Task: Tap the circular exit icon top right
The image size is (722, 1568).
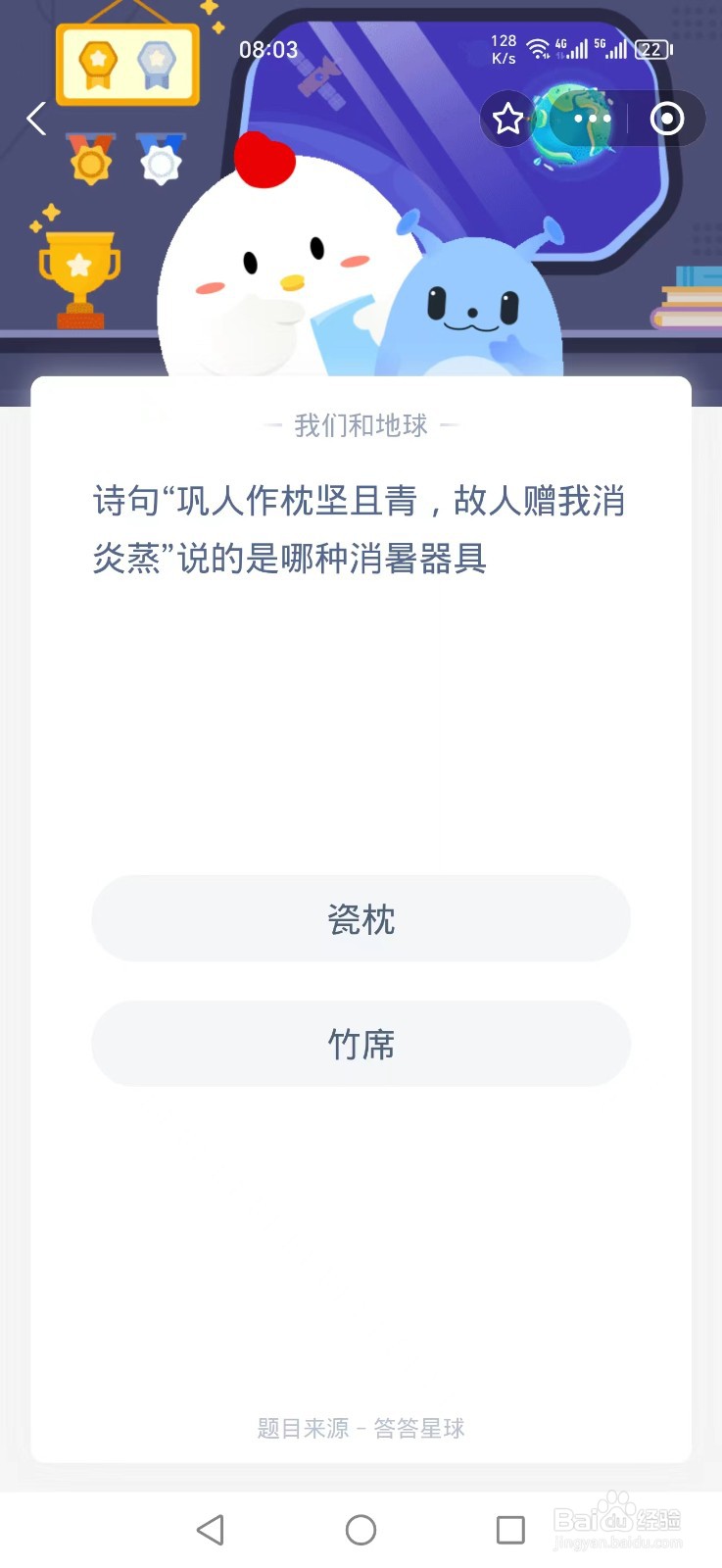Action: 667,119
